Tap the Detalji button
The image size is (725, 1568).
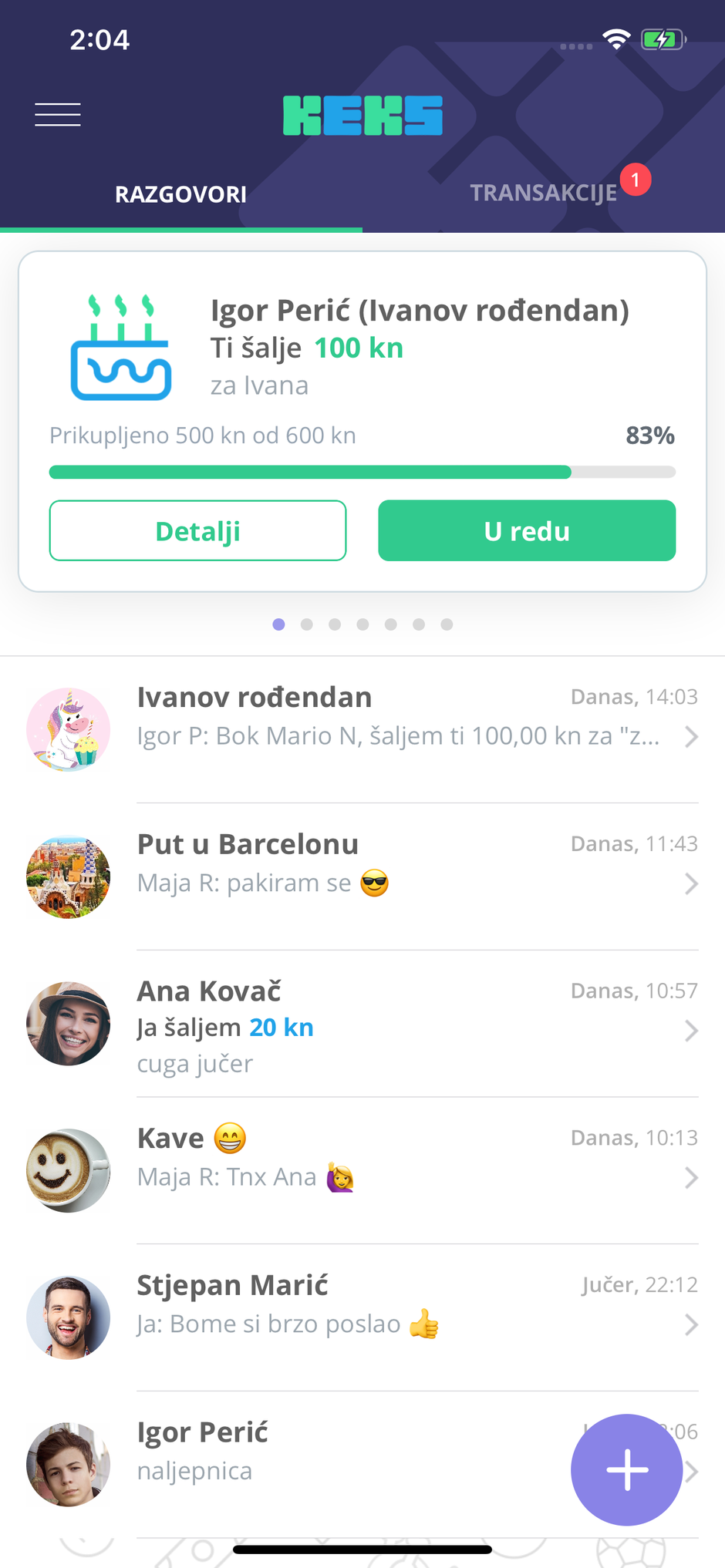pos(197,531)
